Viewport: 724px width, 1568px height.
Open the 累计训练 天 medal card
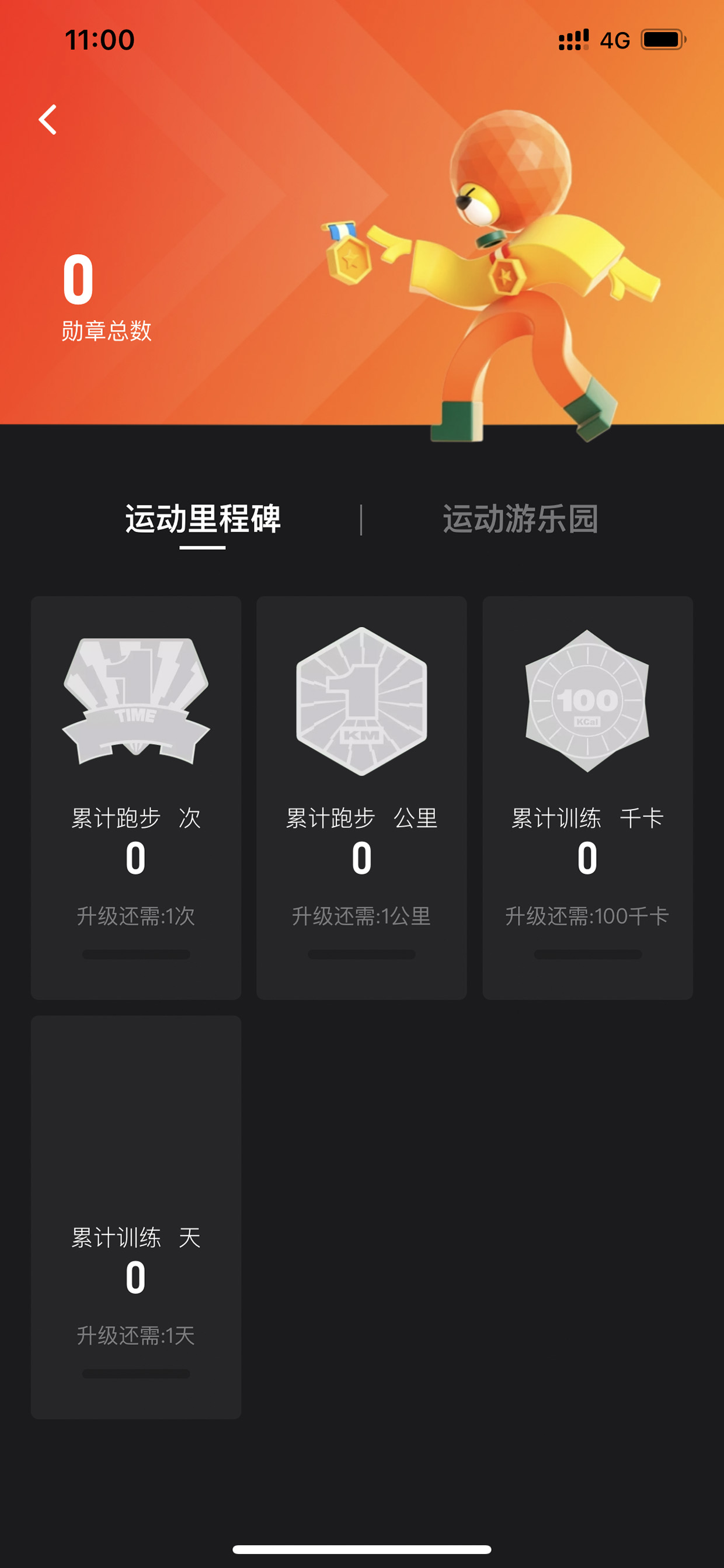[x=136, y=1217]
